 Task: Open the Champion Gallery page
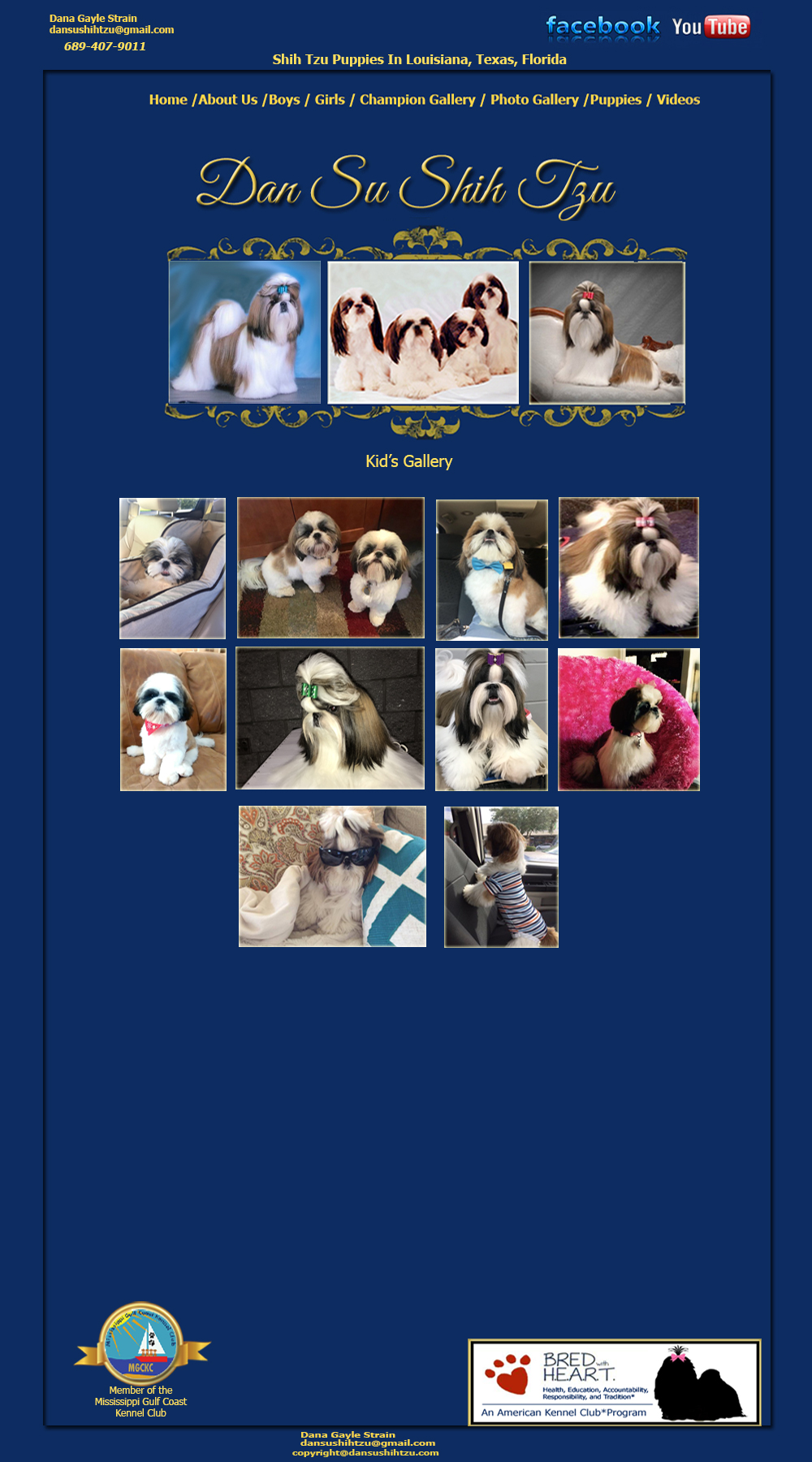(417, 100)
